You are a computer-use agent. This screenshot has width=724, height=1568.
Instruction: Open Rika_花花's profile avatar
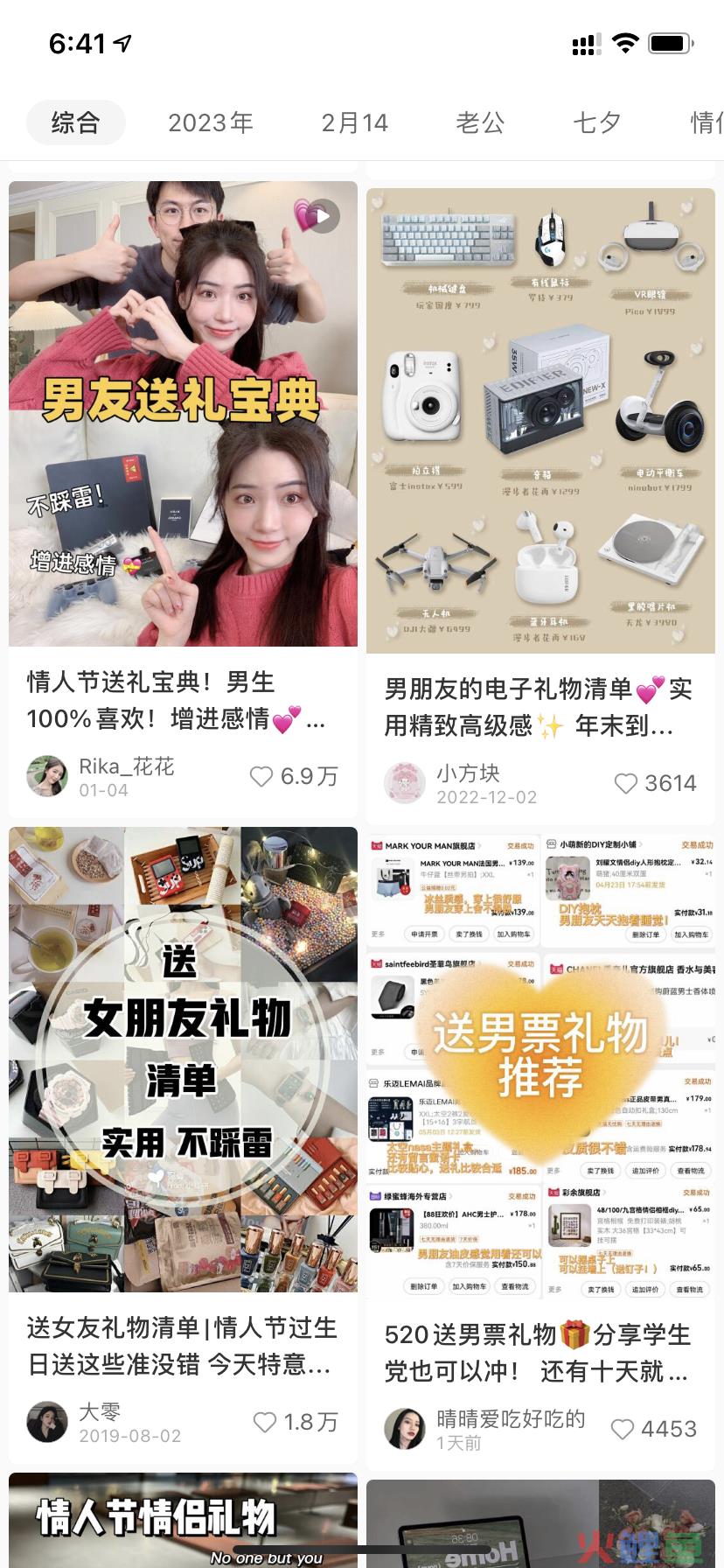pos(47,776)
